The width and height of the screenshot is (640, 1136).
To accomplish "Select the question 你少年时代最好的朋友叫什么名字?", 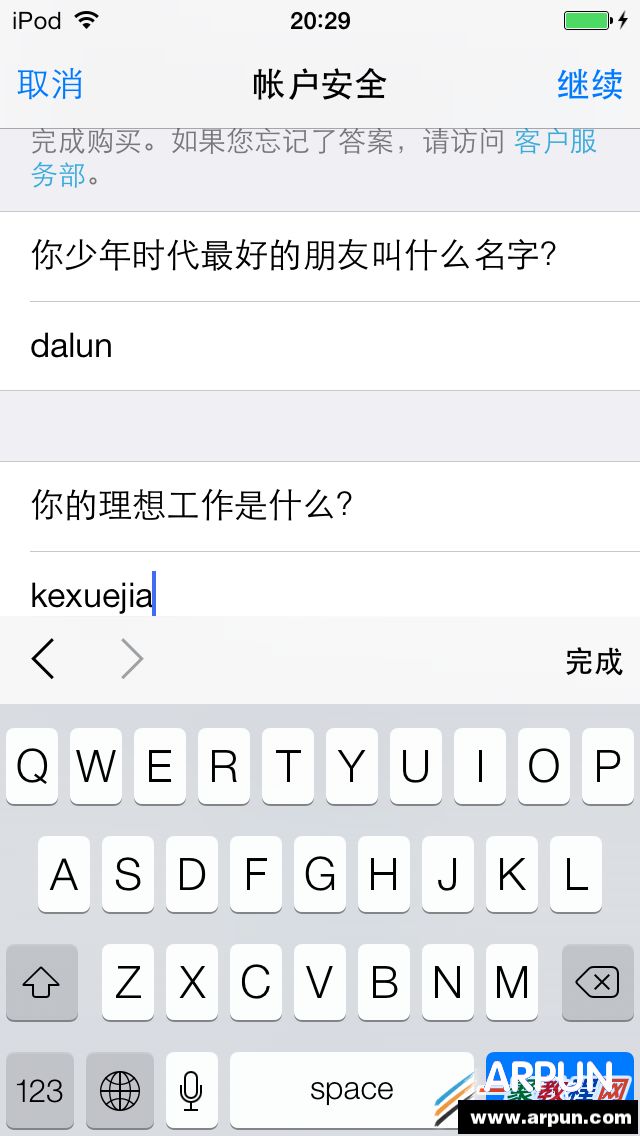I will coord(293,256).
